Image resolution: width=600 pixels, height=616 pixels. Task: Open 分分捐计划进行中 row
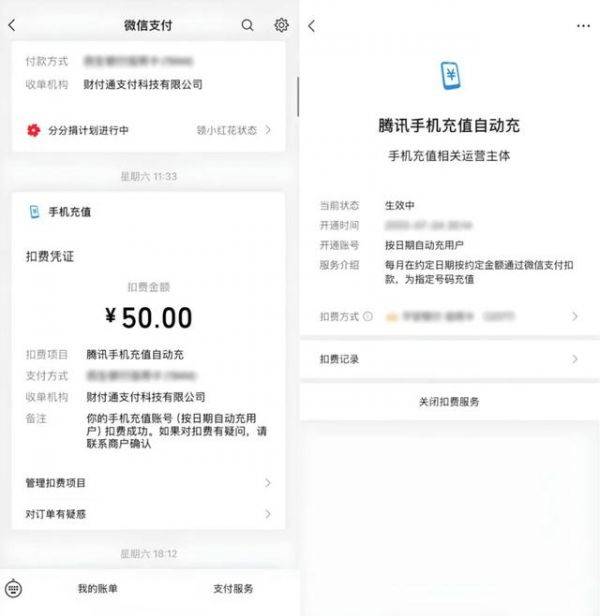[148, 130]
